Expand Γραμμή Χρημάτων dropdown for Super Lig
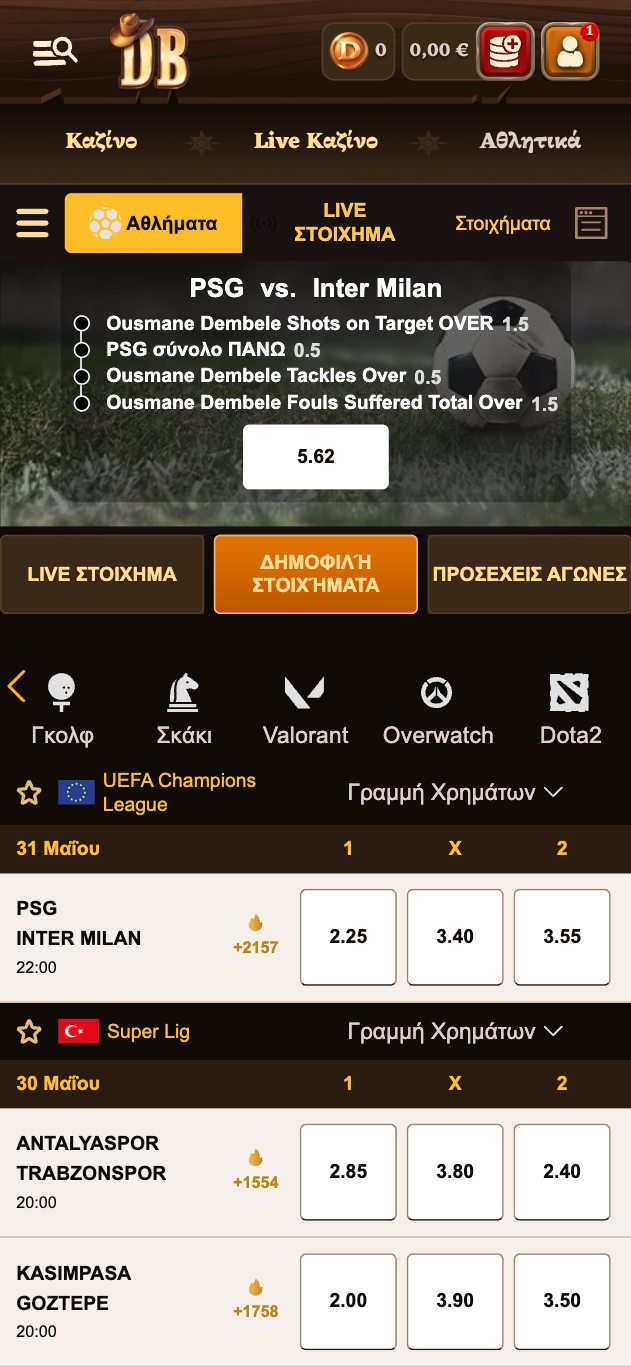631x1367 pixels. tap(455, 1031)
